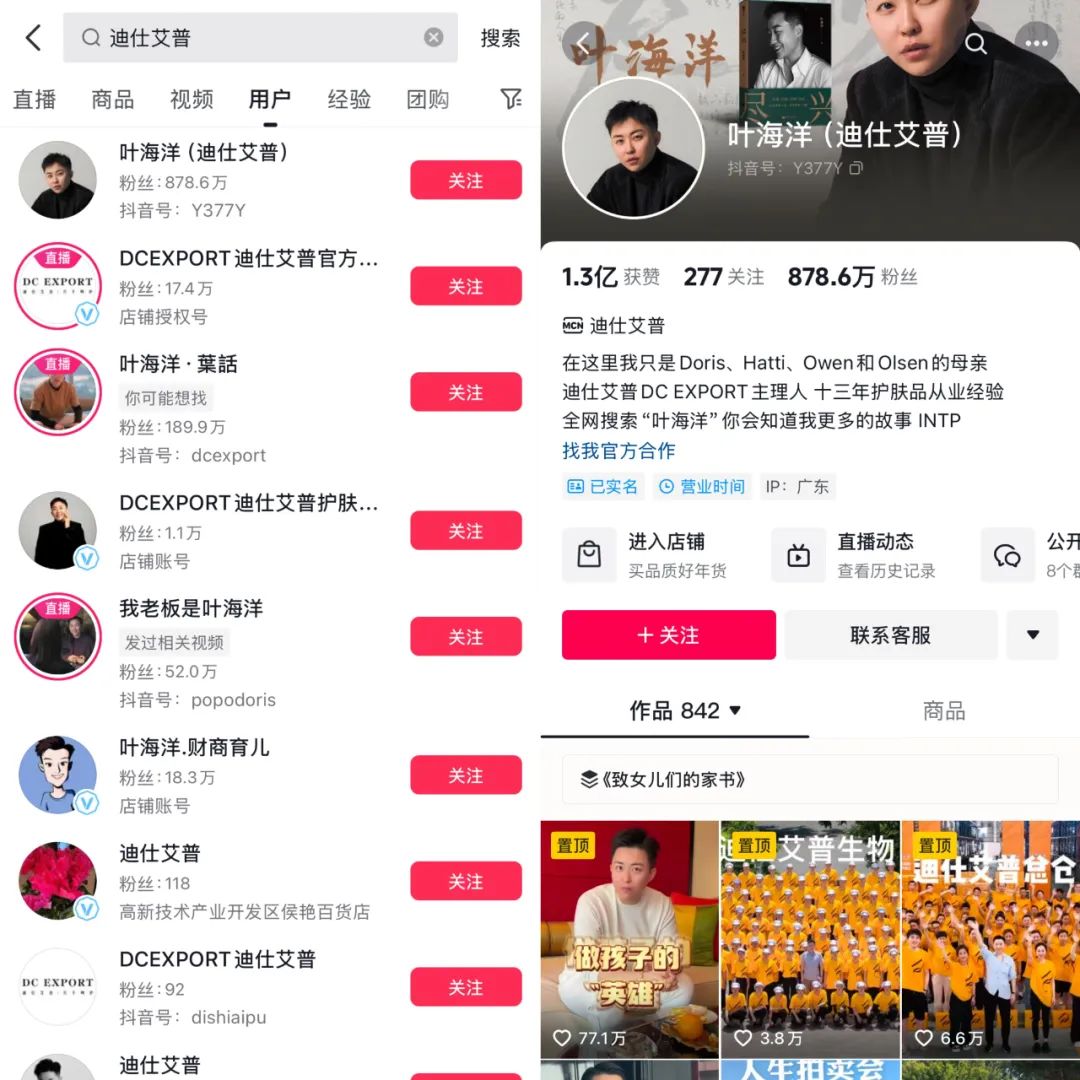Screen dimensions: 1080x1080
Task: Open the search filter icon
Action: tap(510, 99)
